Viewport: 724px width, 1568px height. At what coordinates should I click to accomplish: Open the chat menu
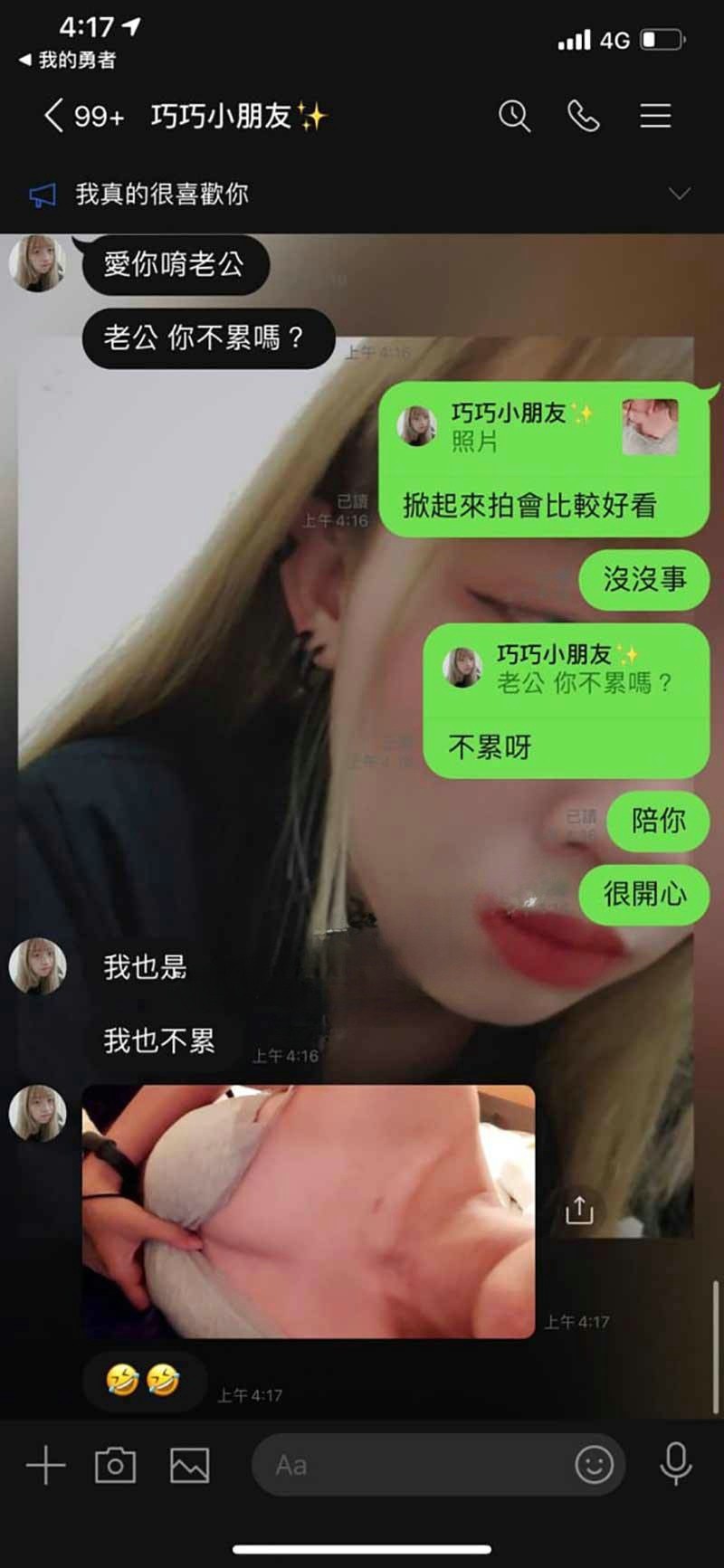655,117
